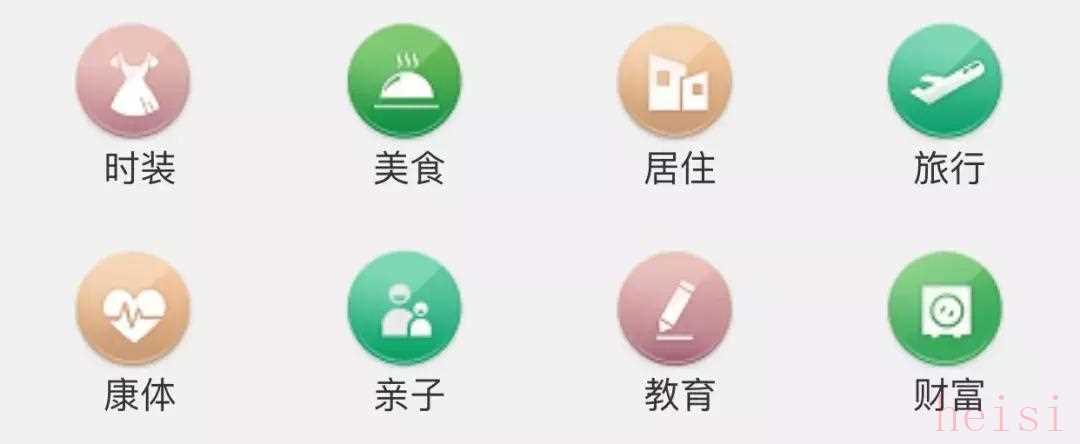Open the 时装 fashion category
1080x444 pixels.
tap(133, 82)
